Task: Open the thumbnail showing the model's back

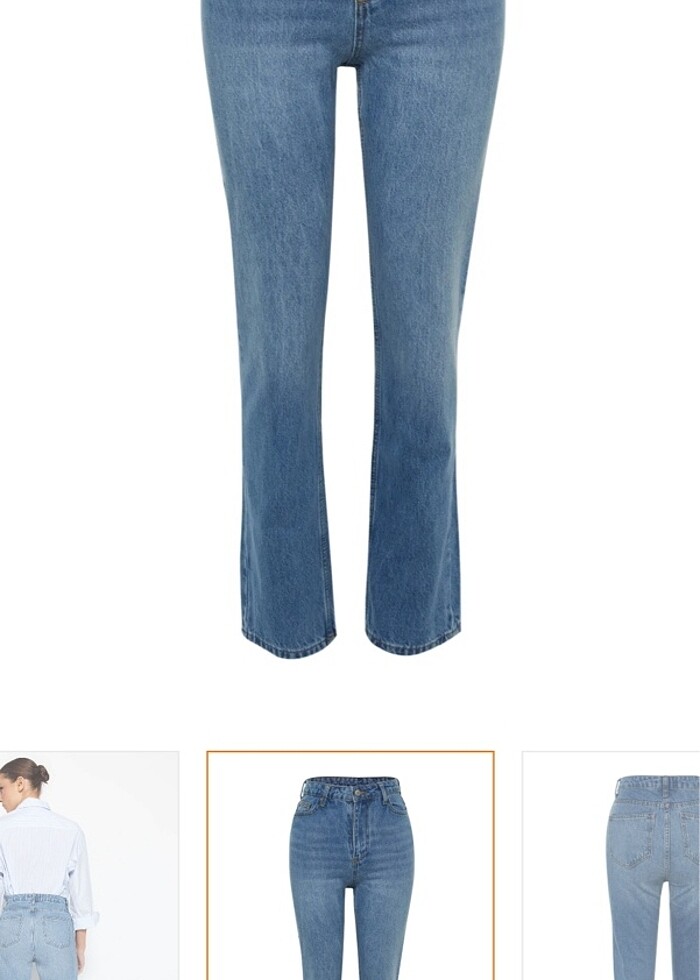Action: point(88,865)
